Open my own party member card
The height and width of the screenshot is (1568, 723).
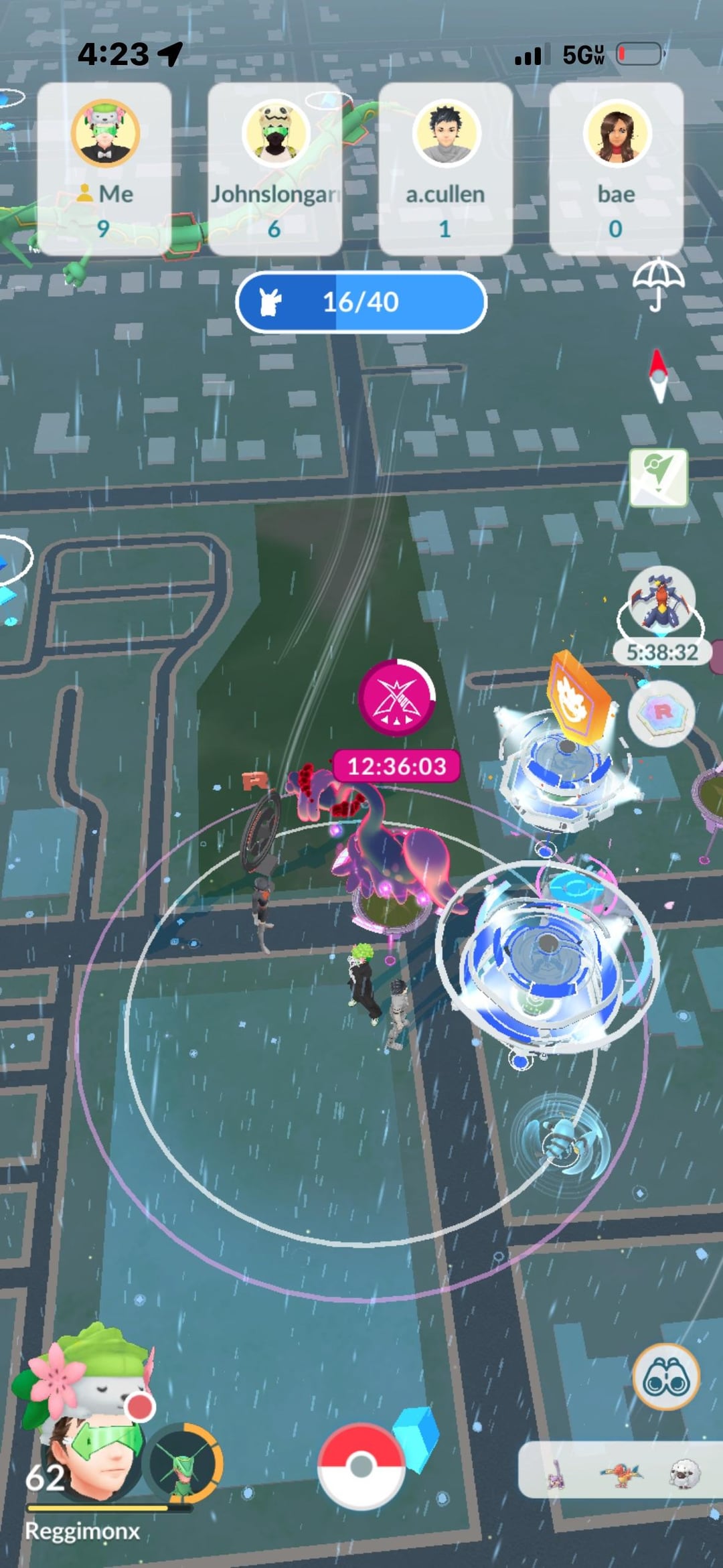104,167
